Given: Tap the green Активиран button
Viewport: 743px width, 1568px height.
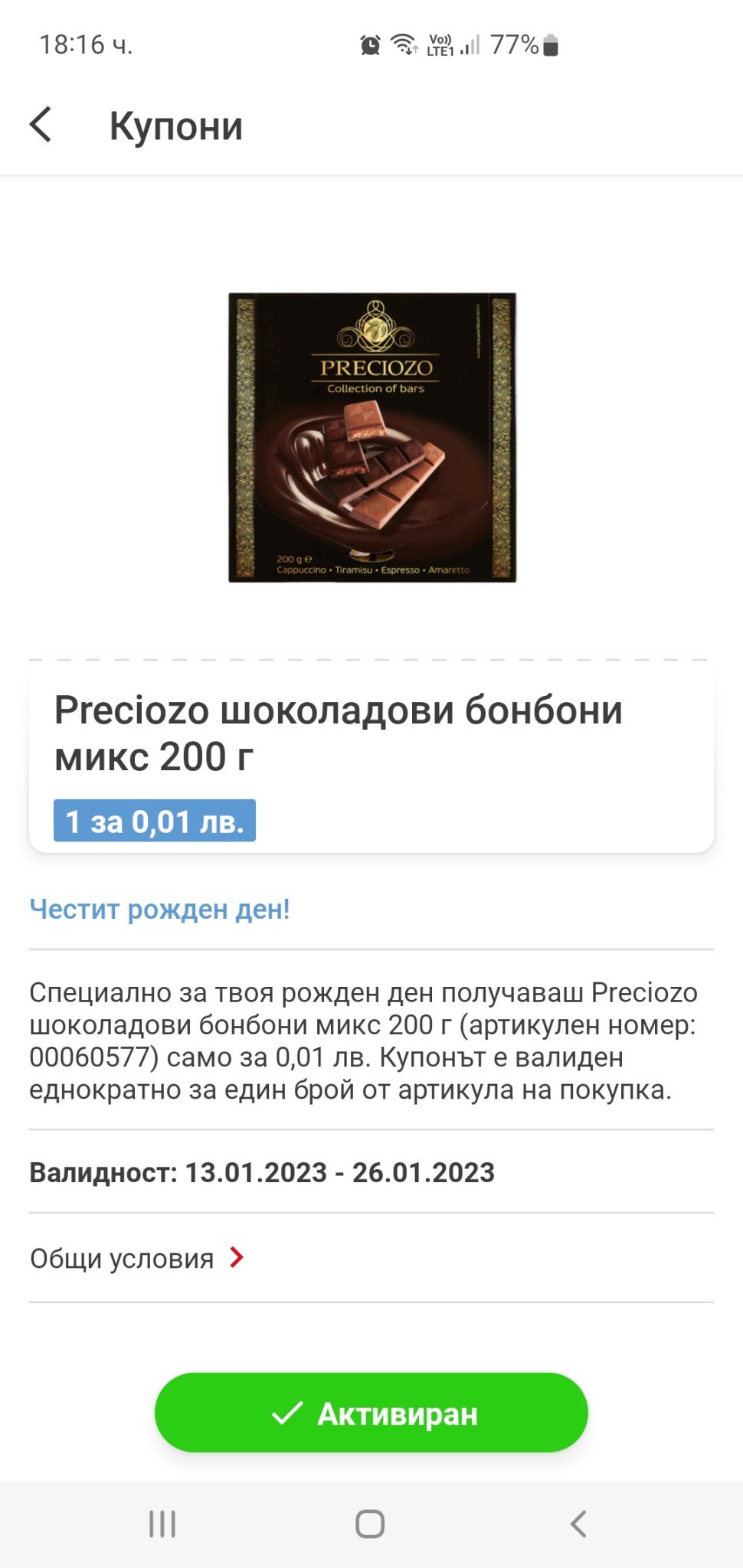Looking at the screenshot, I should 371,1413.
